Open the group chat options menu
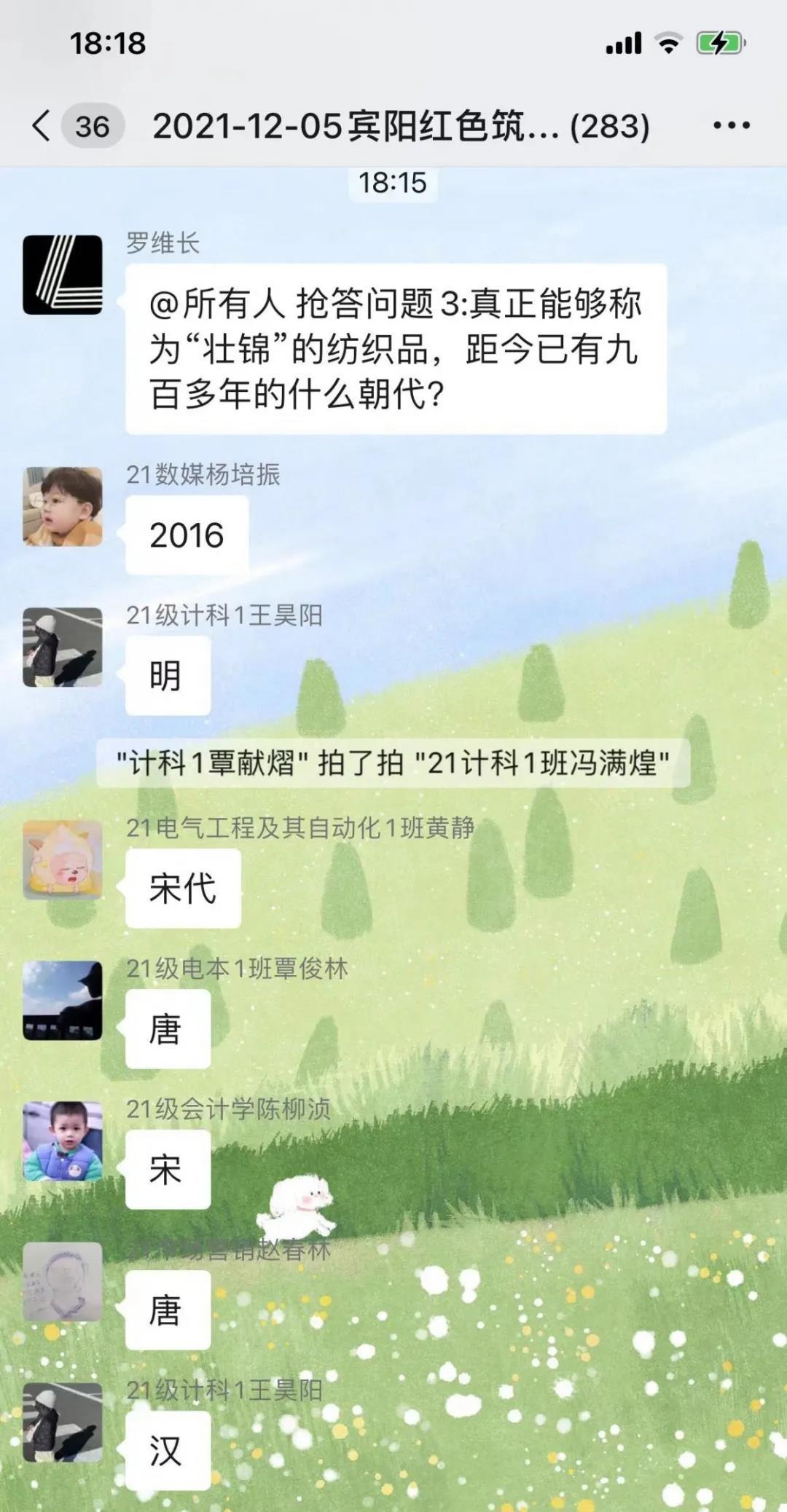This screenshot has height=1512, width=787. tap(731, 126)
